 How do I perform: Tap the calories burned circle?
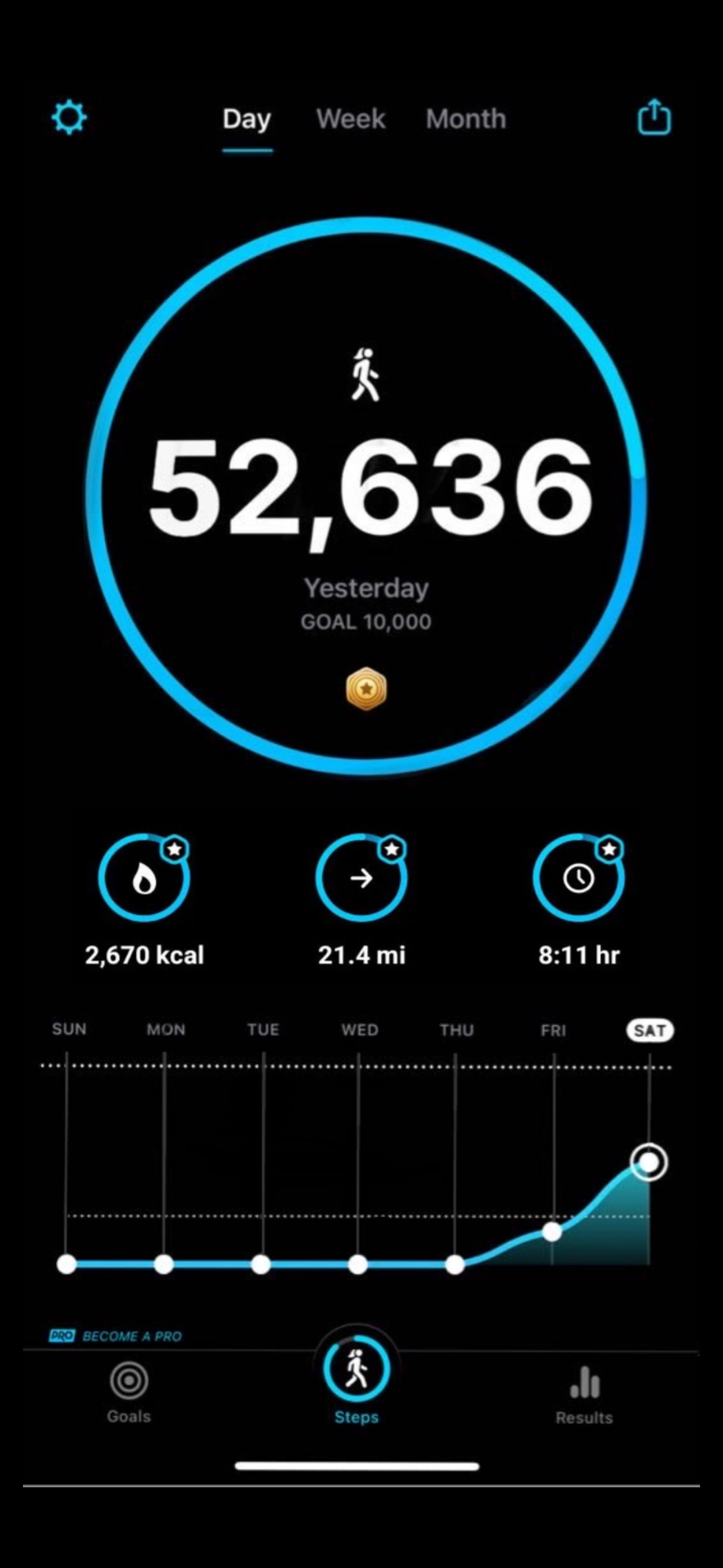[x=144, y=877]
